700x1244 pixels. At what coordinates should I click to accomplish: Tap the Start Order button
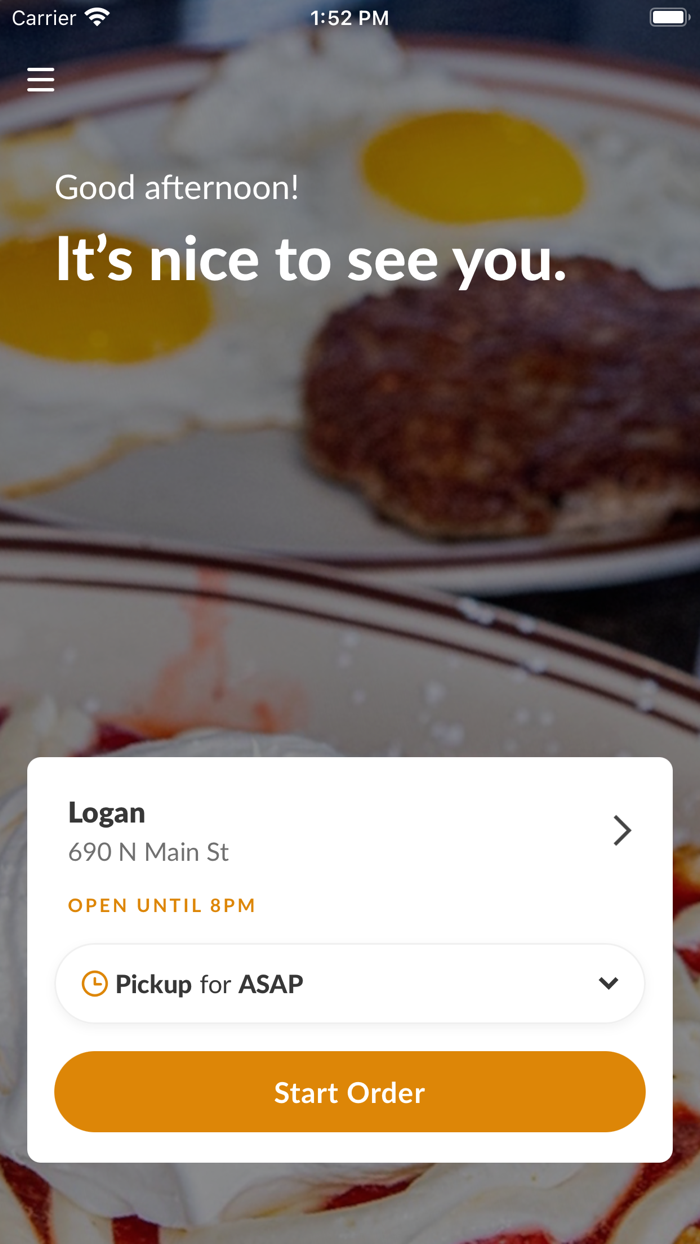(x=350, y=1092)
